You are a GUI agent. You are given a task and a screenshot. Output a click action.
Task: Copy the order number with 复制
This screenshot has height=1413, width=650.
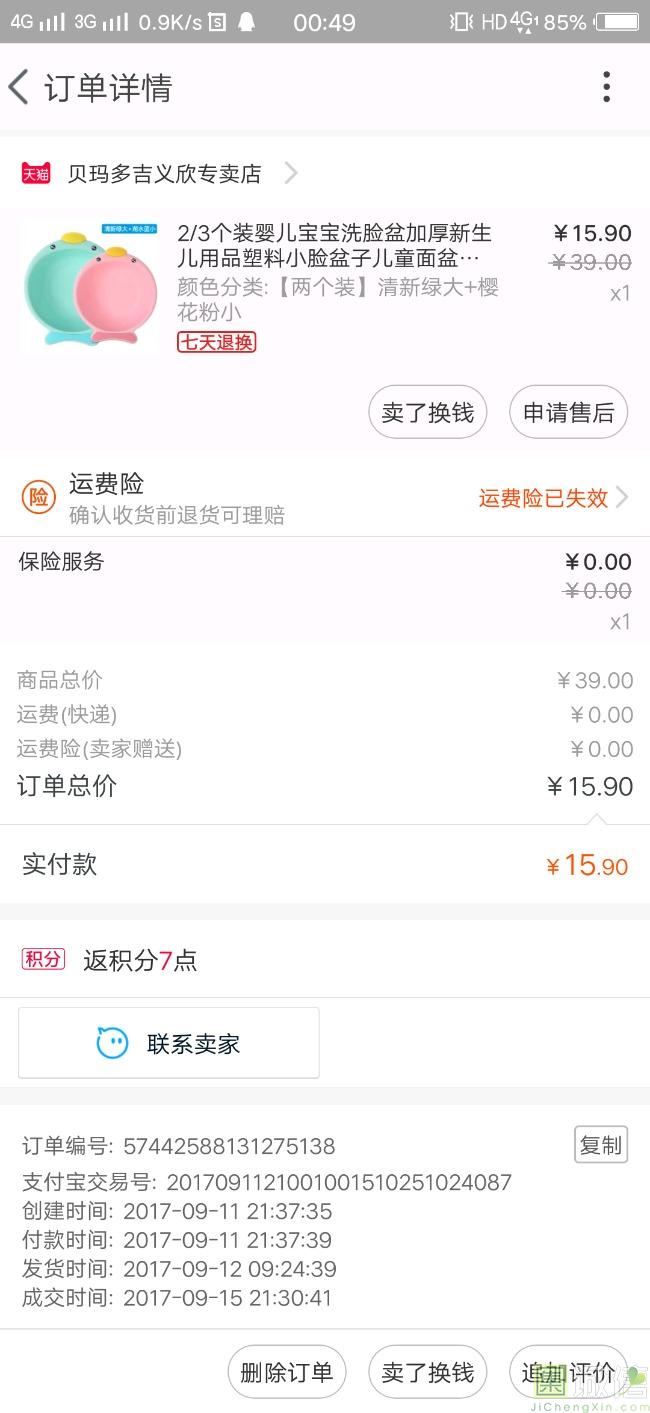click(600, 1145)
